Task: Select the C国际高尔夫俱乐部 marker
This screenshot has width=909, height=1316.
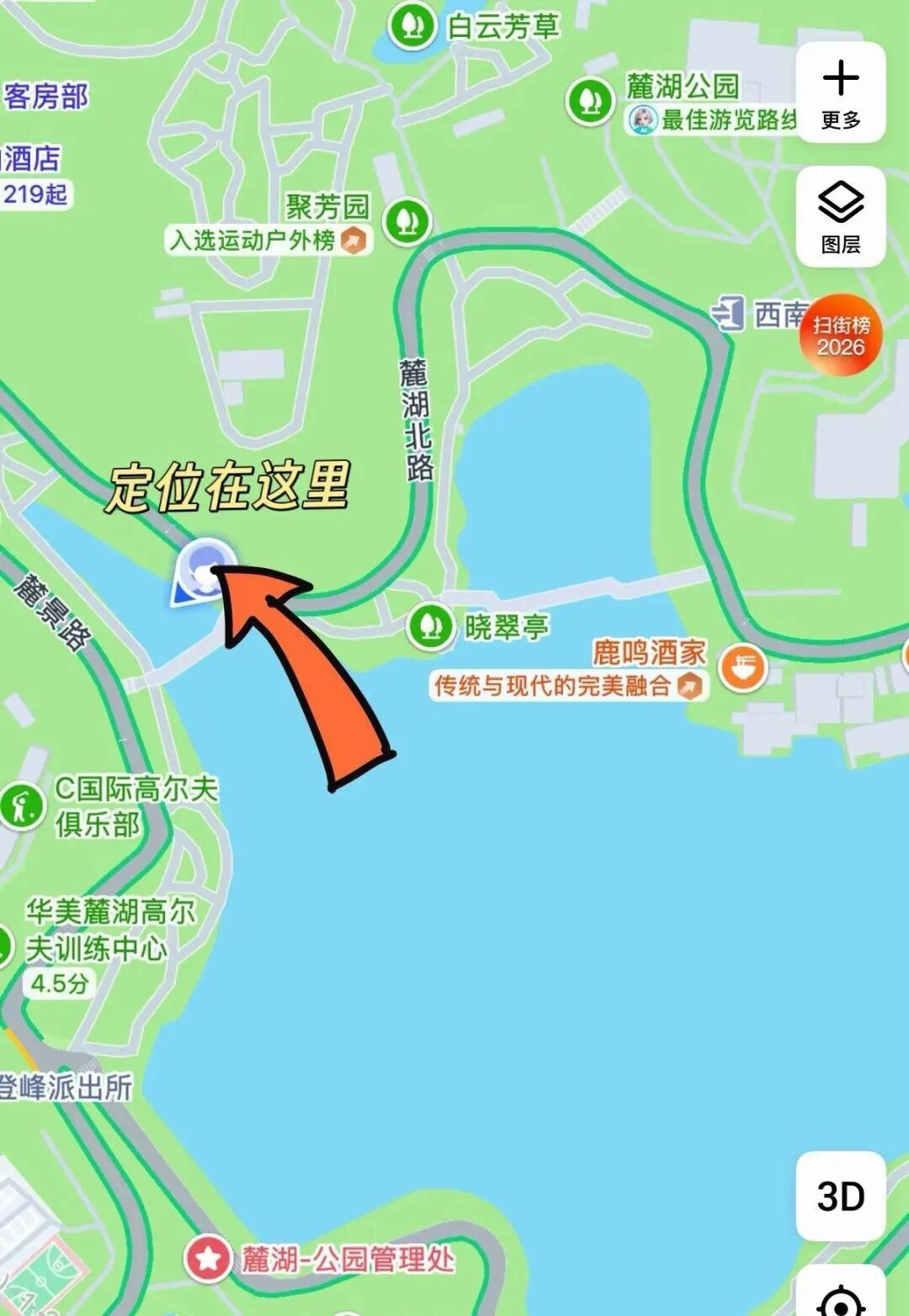Action: point(23,807)
